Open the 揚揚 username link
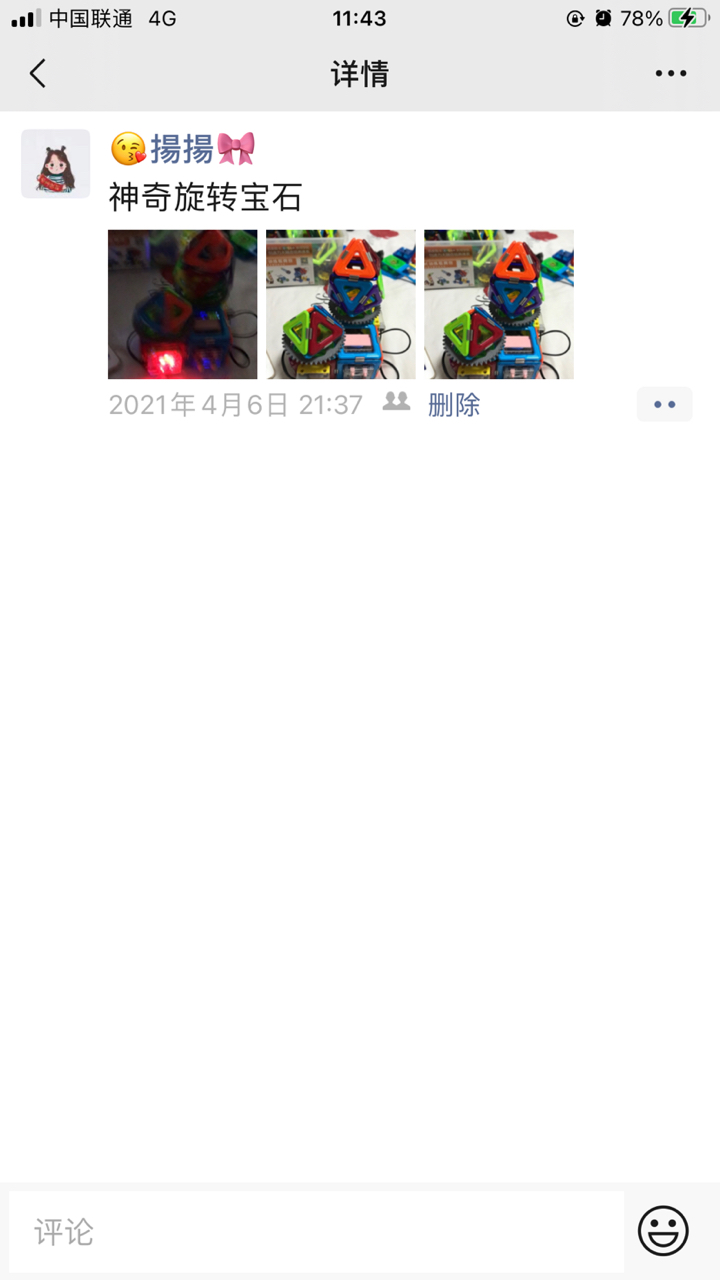 (x=182, y=149)
